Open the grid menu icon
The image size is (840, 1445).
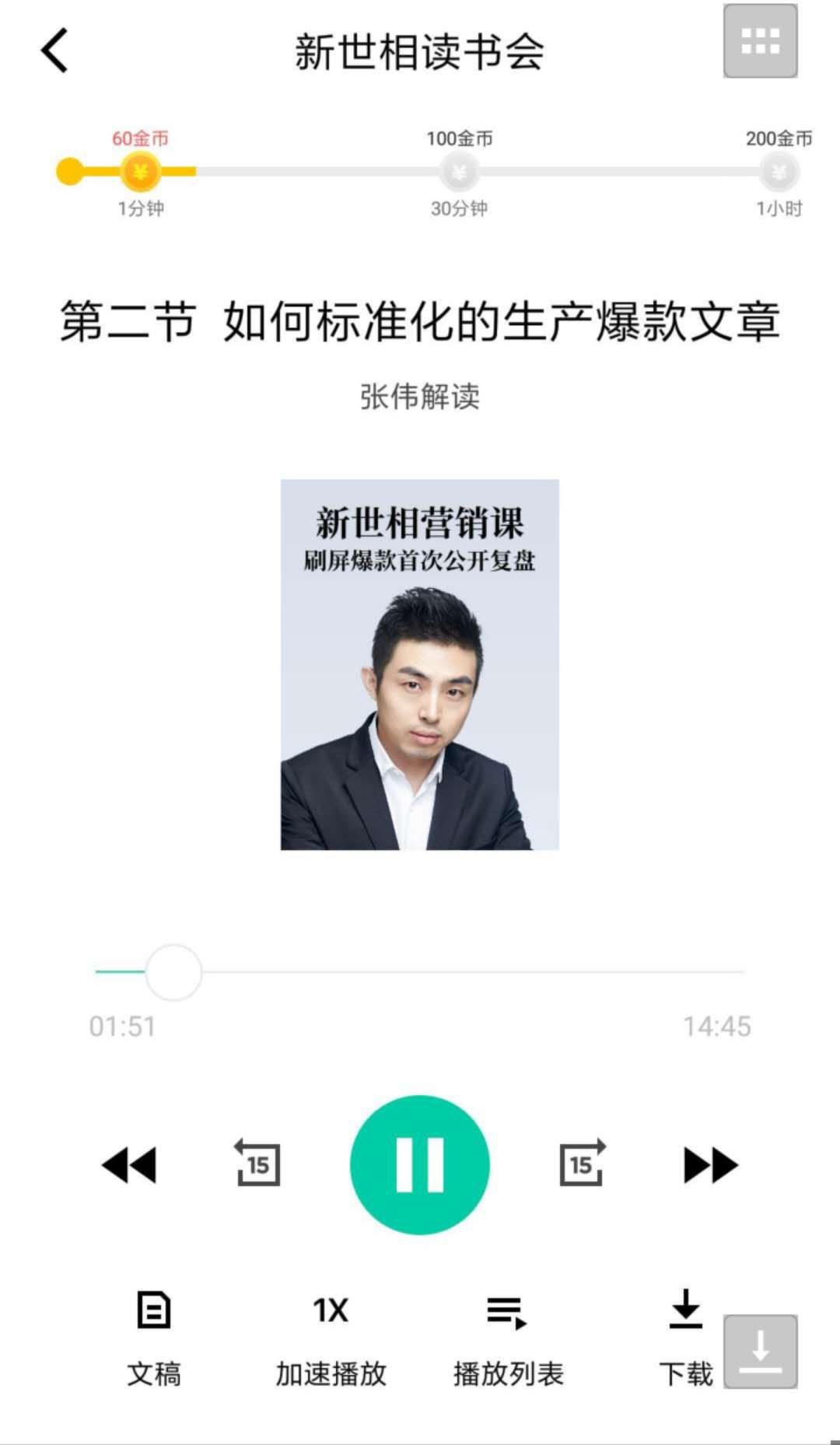coord(760,41)
